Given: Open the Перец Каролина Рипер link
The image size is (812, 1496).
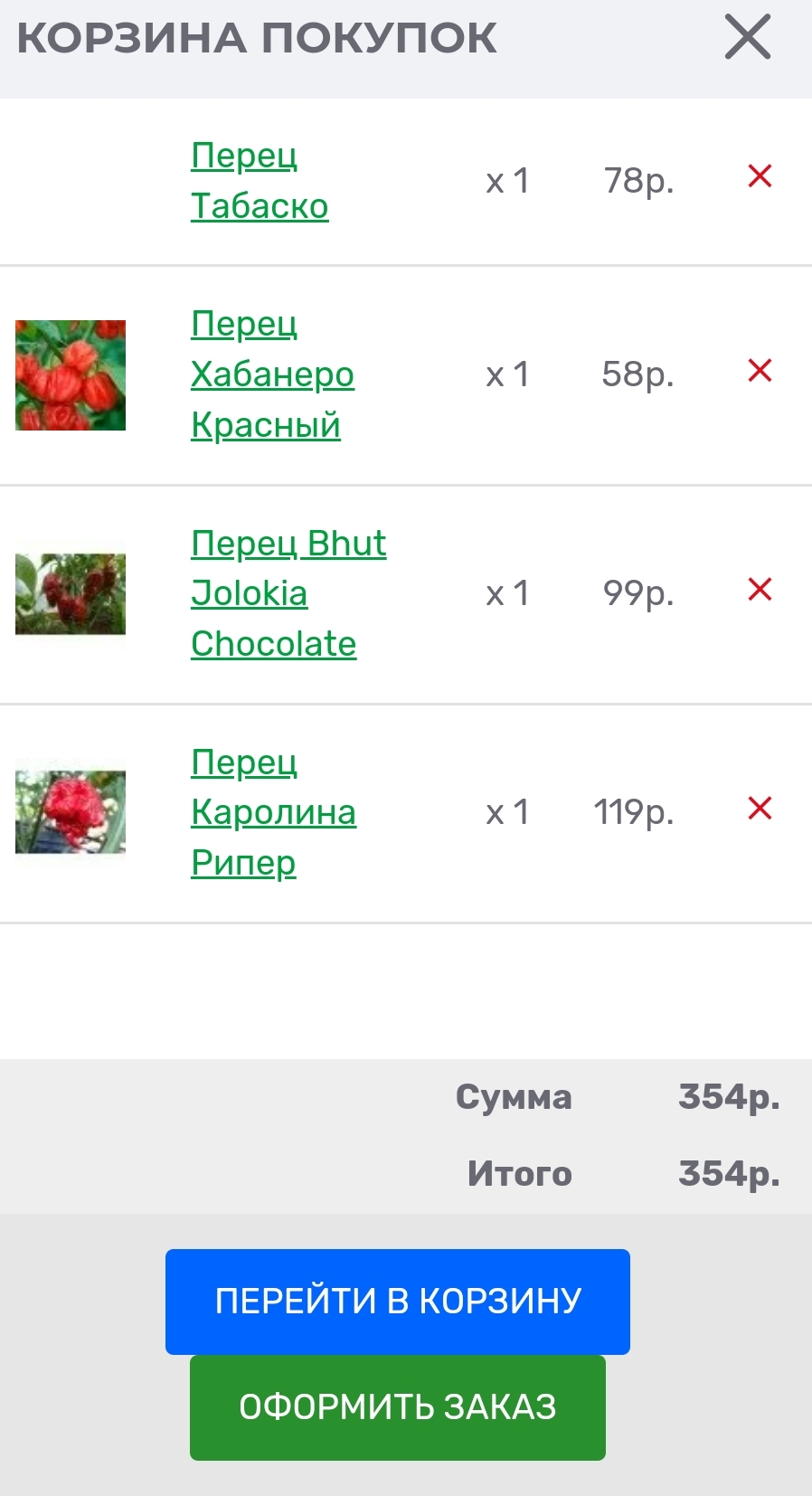Looking at the screenshot, I should click(272, 812).
